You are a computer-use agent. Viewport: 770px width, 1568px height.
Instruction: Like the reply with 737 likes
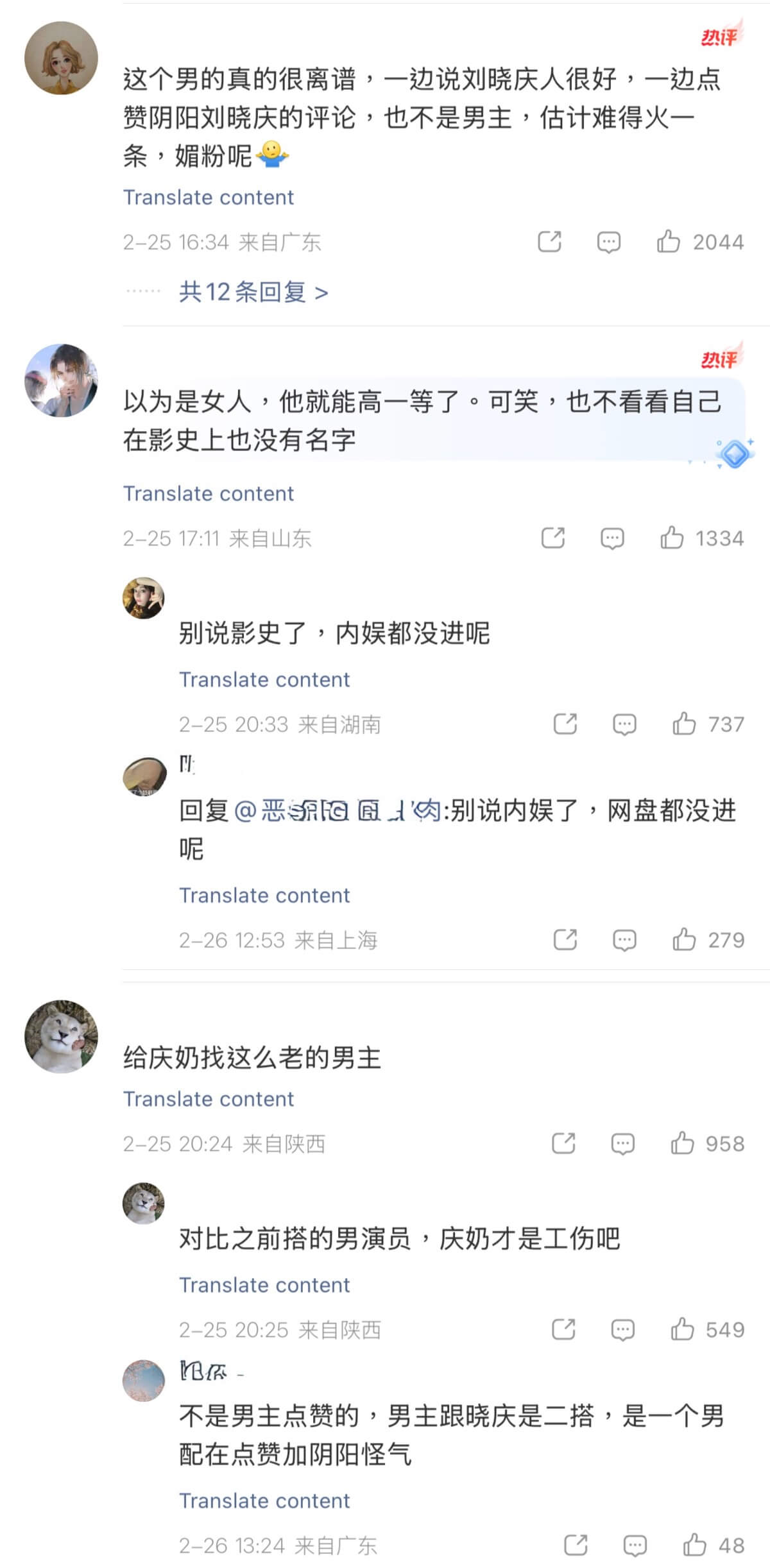click(684, 724)
